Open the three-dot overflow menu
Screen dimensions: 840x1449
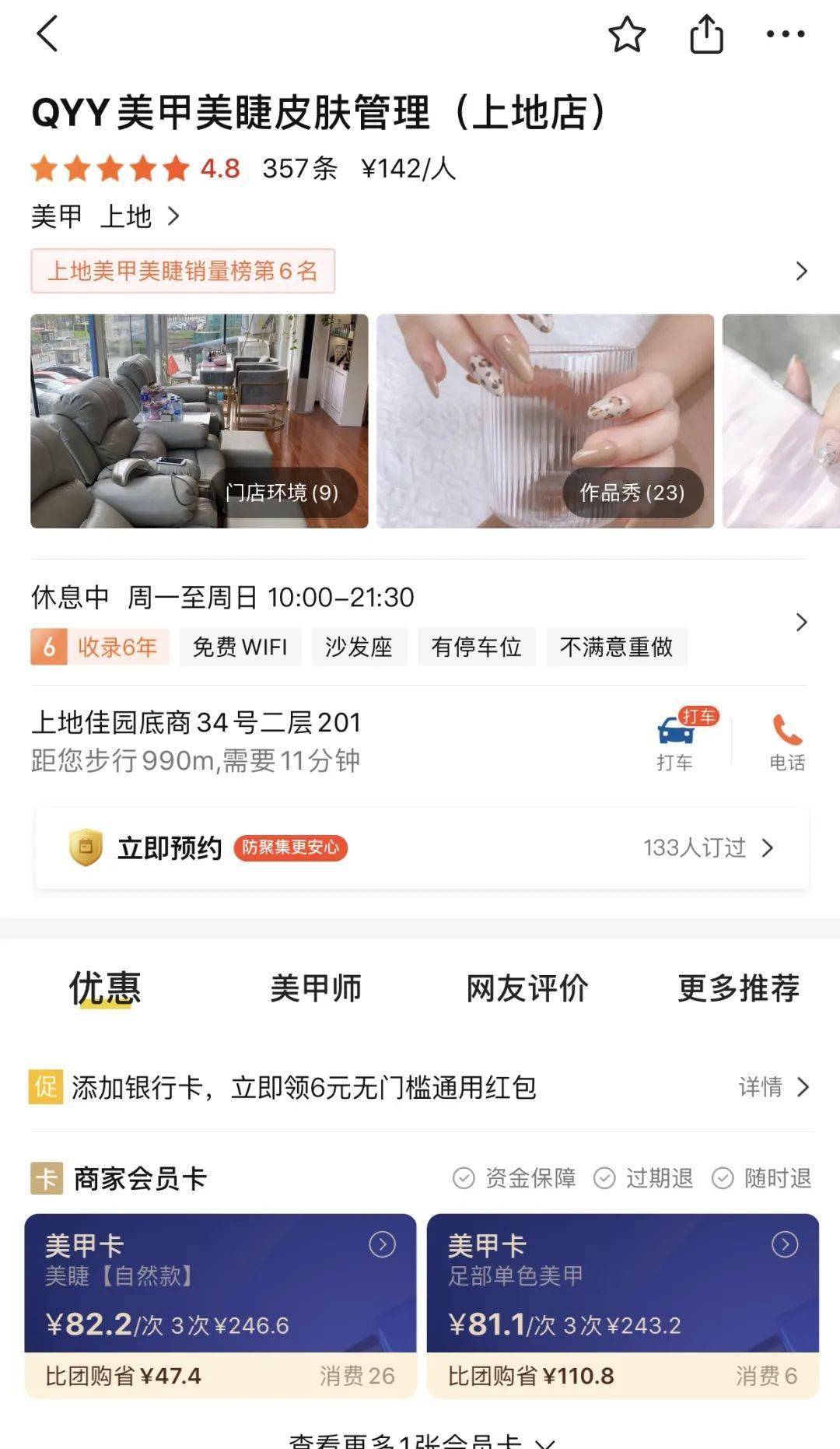pos(785,34)
